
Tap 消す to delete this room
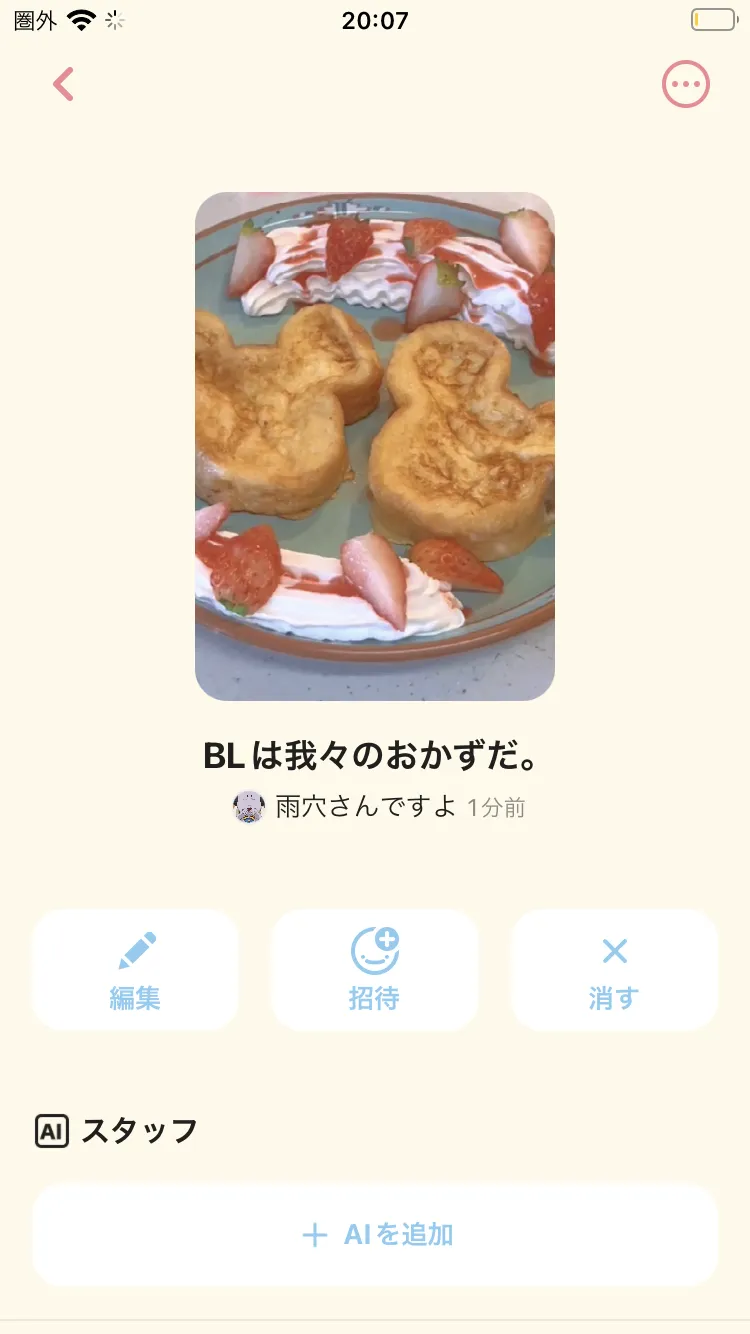pos(614,970)
